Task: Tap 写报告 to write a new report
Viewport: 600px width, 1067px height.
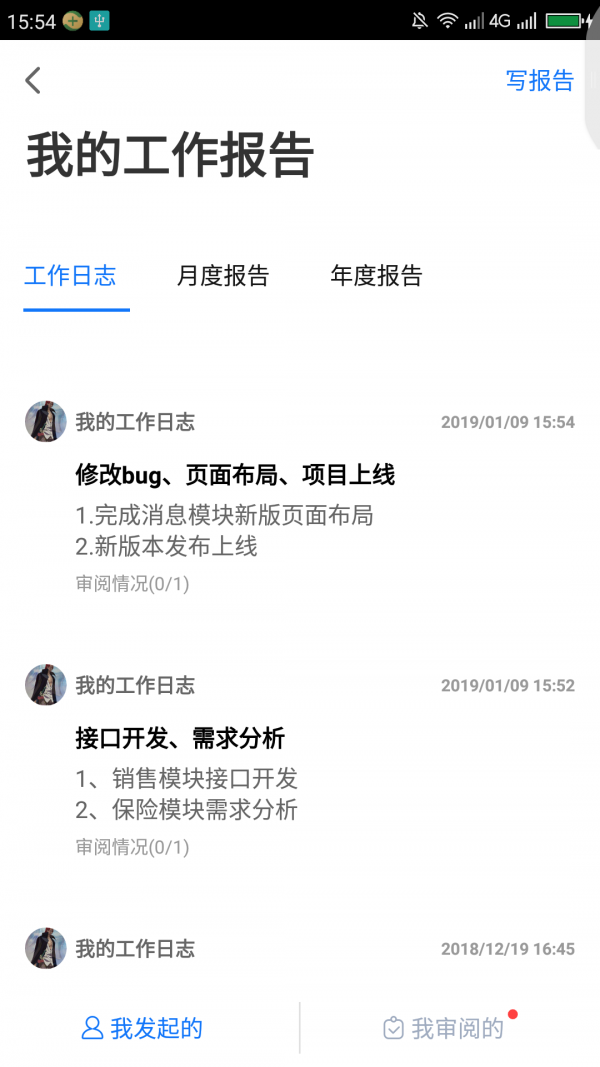Action: click(x=539, y=81)
